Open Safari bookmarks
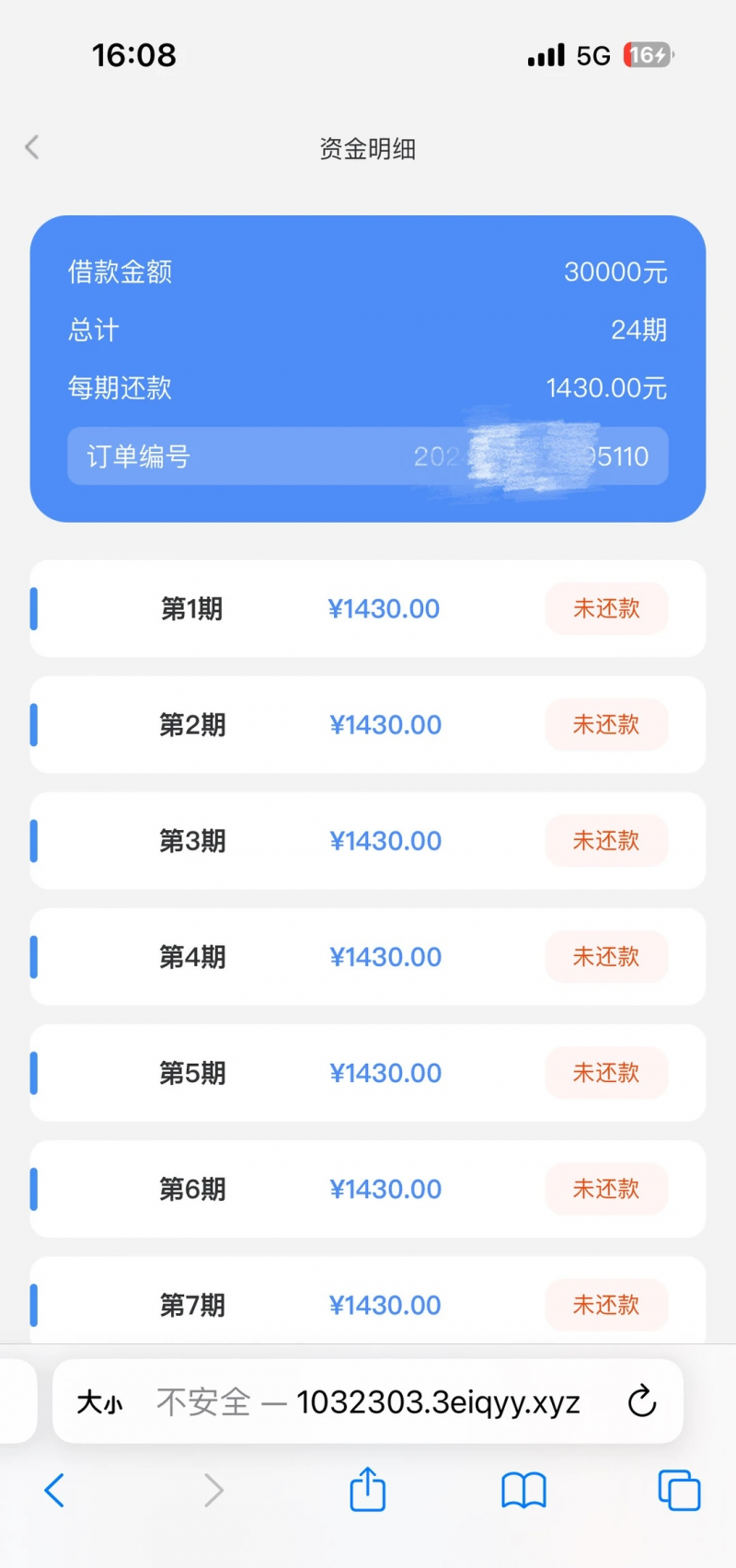This screenshot has height=1568, width=736. pos(523,1490)
